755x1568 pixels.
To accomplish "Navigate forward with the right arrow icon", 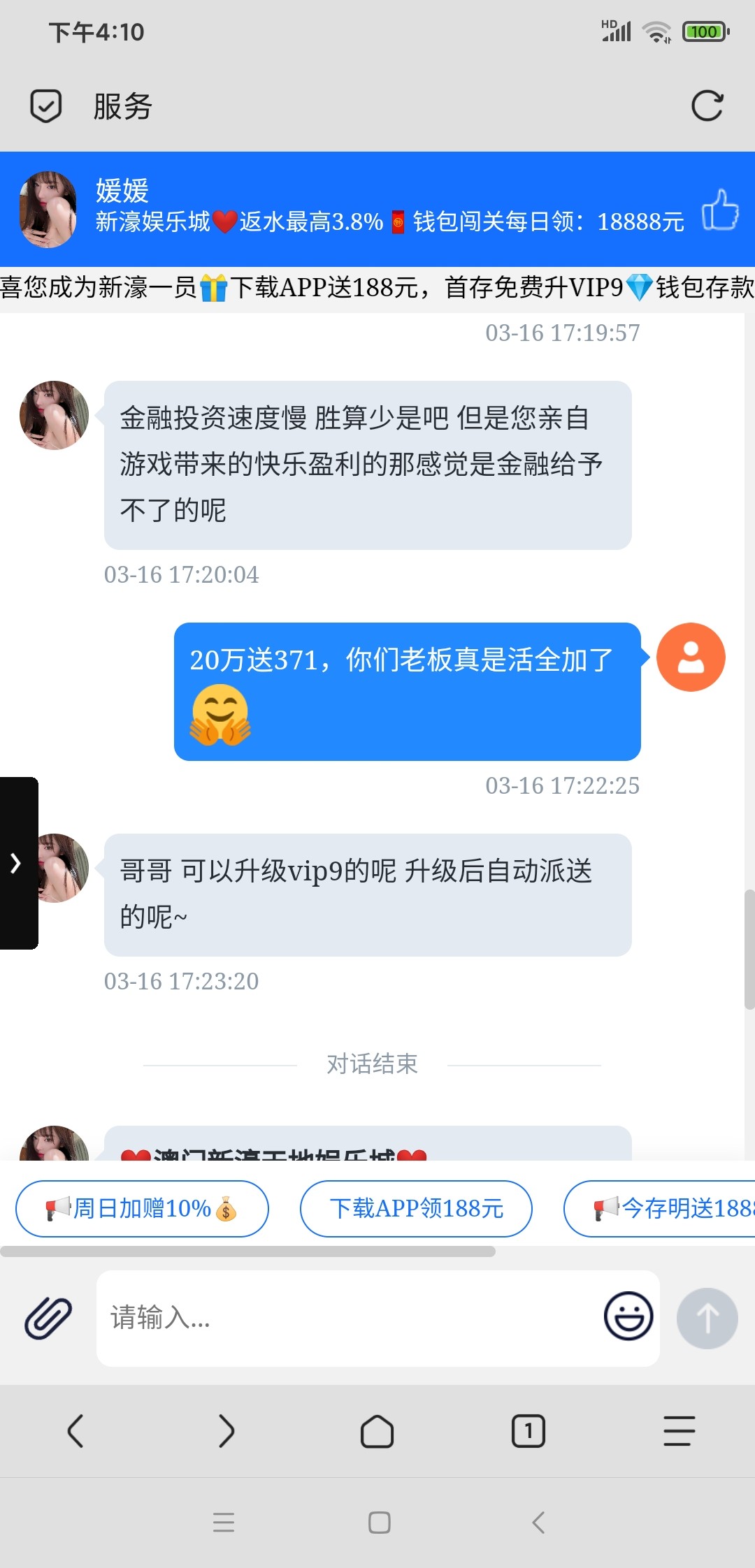I will click(226, 1431).
